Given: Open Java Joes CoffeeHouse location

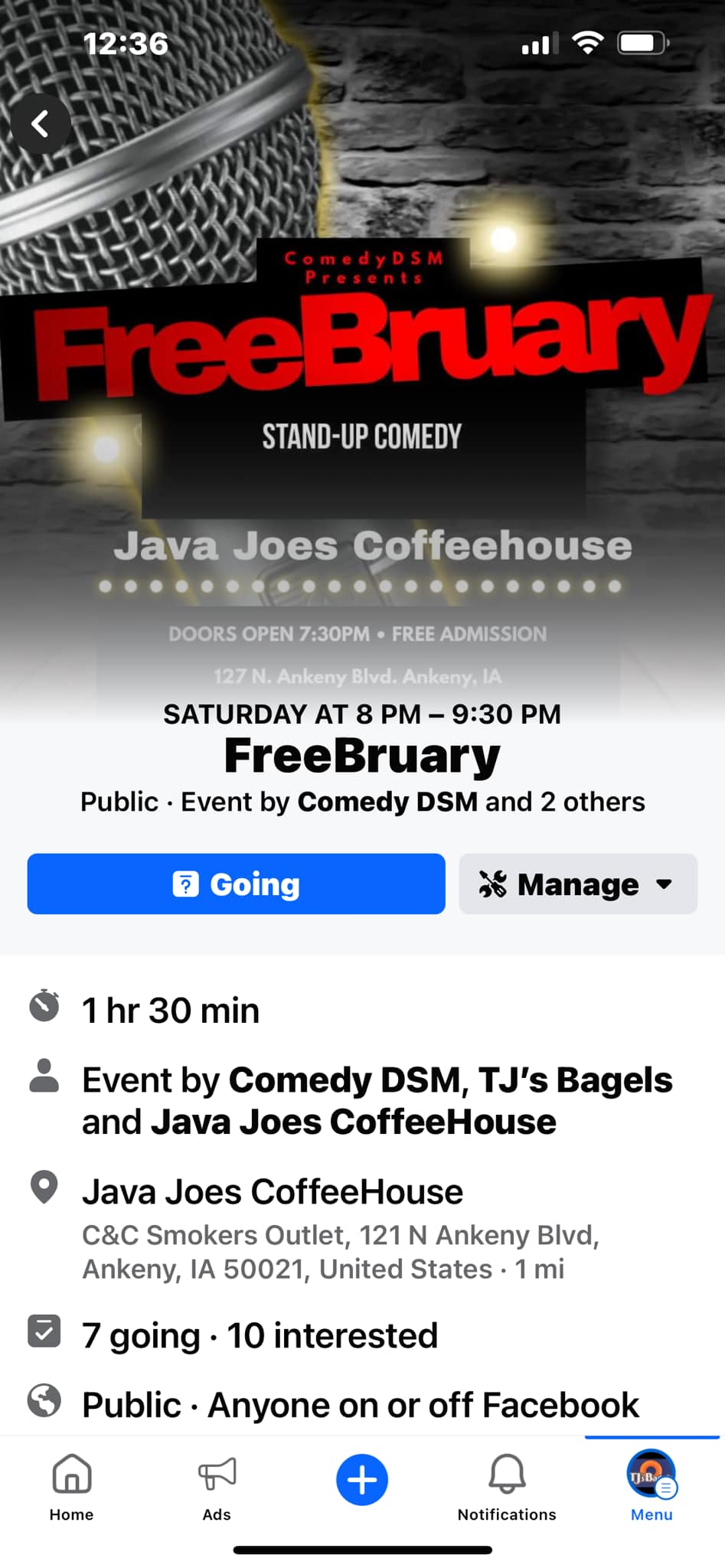Looking at the screenshot, I should pyautogui.click(x=273, y=1192).
